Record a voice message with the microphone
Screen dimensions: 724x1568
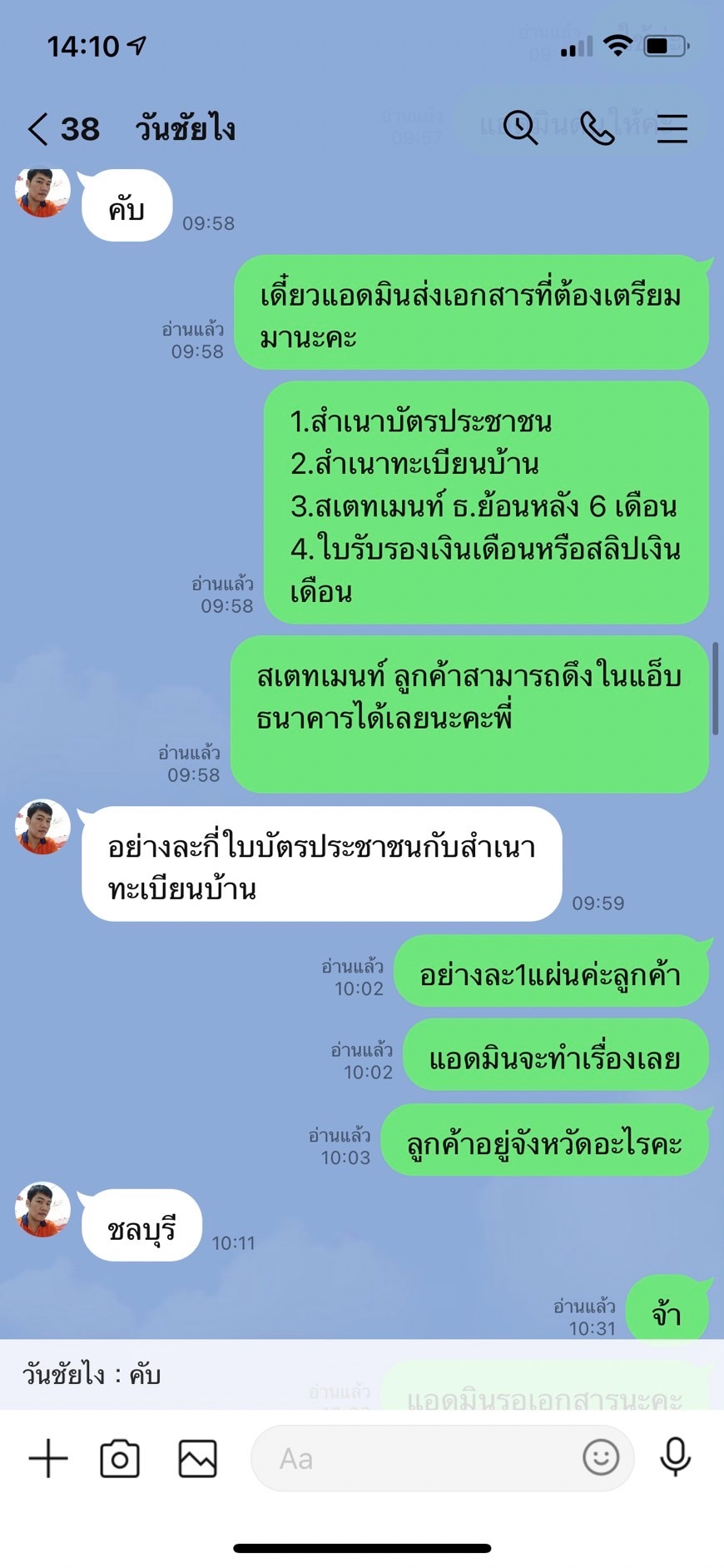coord(675,1456)
